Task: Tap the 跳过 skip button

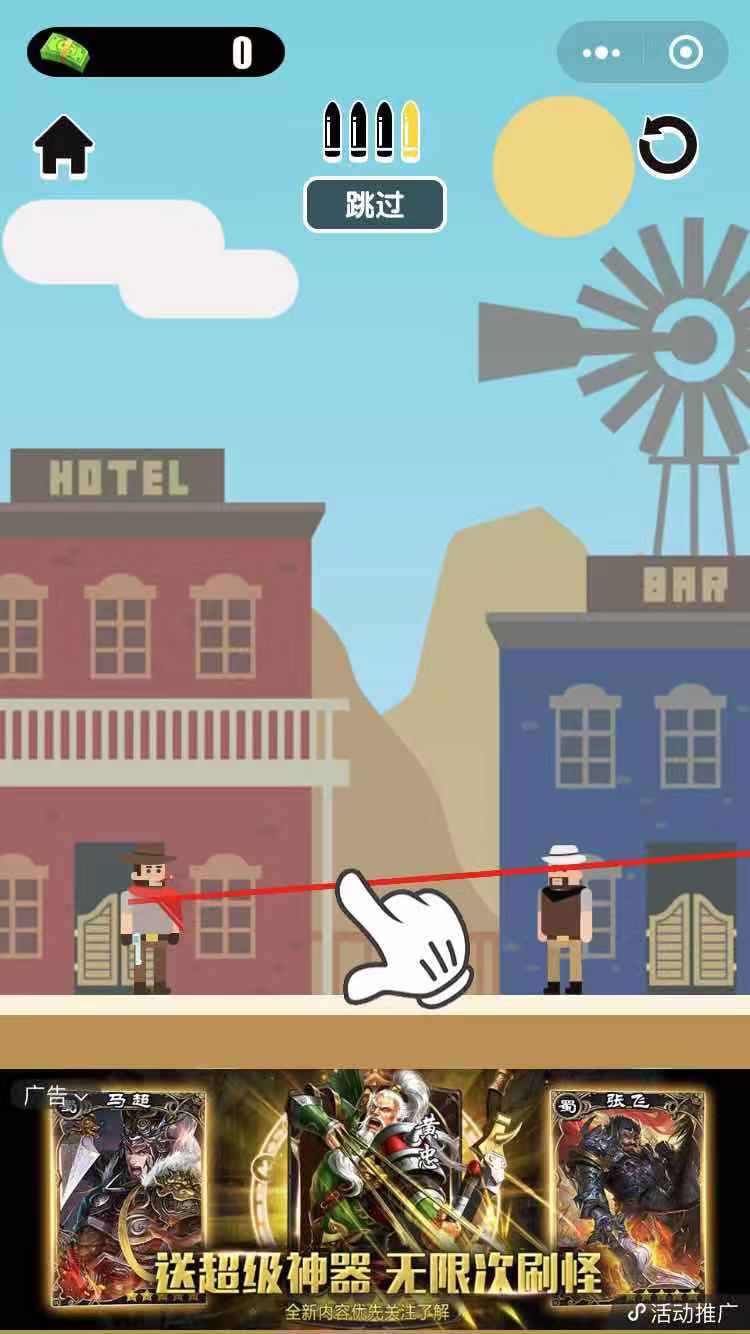Action: pyautogui.click(x=375, y=204)
